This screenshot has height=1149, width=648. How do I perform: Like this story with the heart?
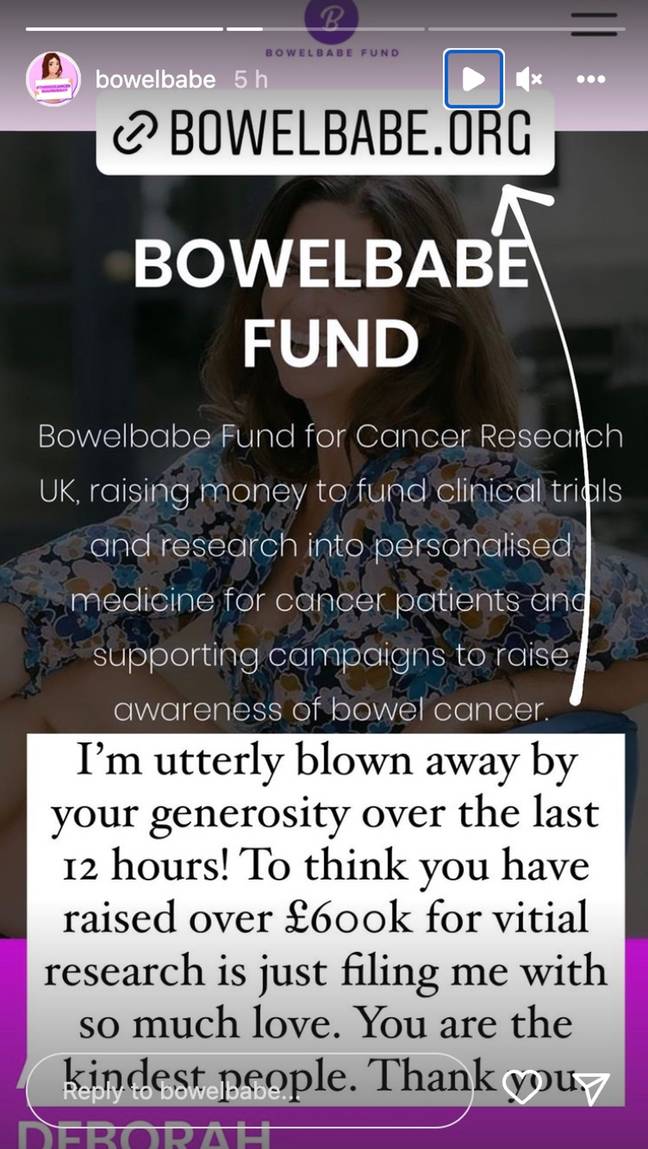pyautogui.click(x=523, y=1089)
